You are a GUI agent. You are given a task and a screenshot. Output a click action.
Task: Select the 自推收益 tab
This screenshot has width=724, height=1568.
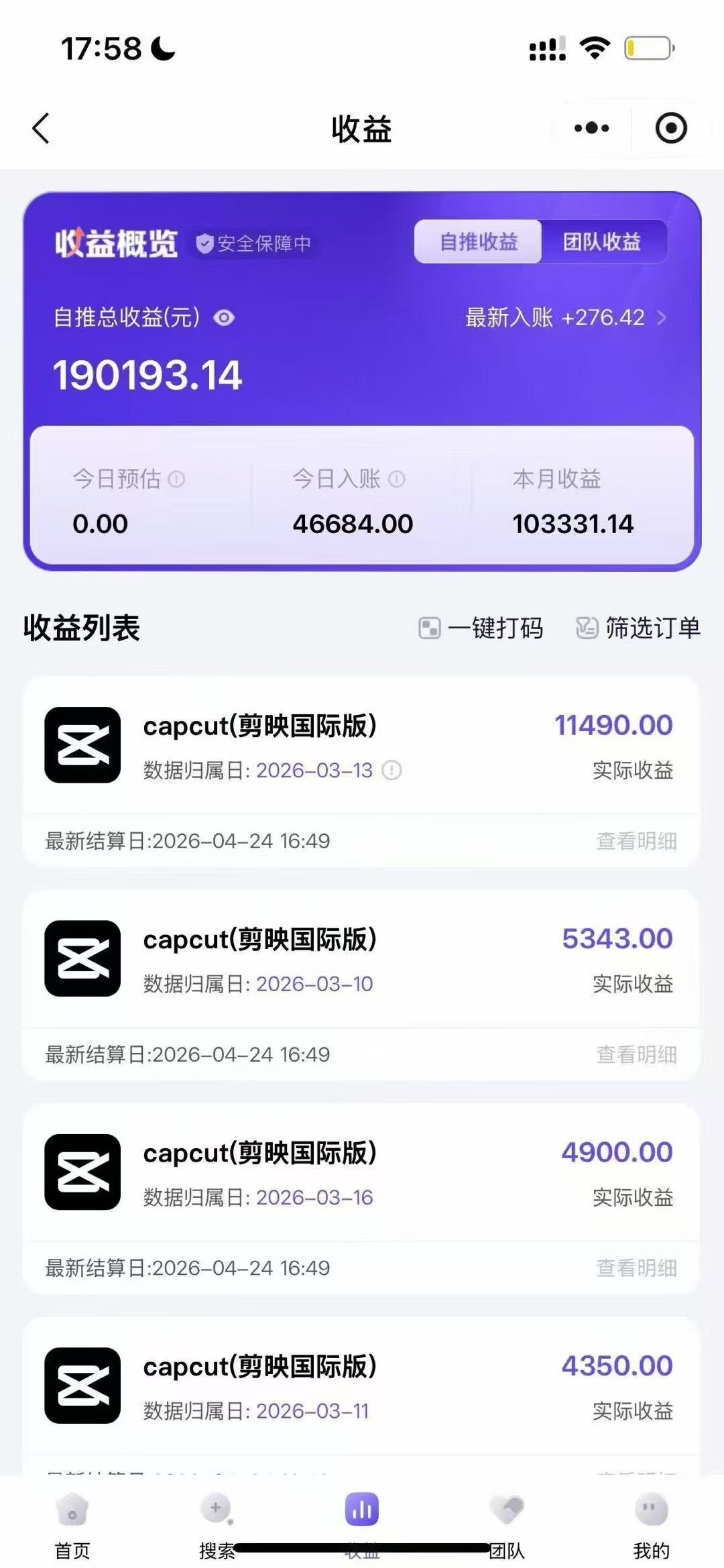coord(477,243)
